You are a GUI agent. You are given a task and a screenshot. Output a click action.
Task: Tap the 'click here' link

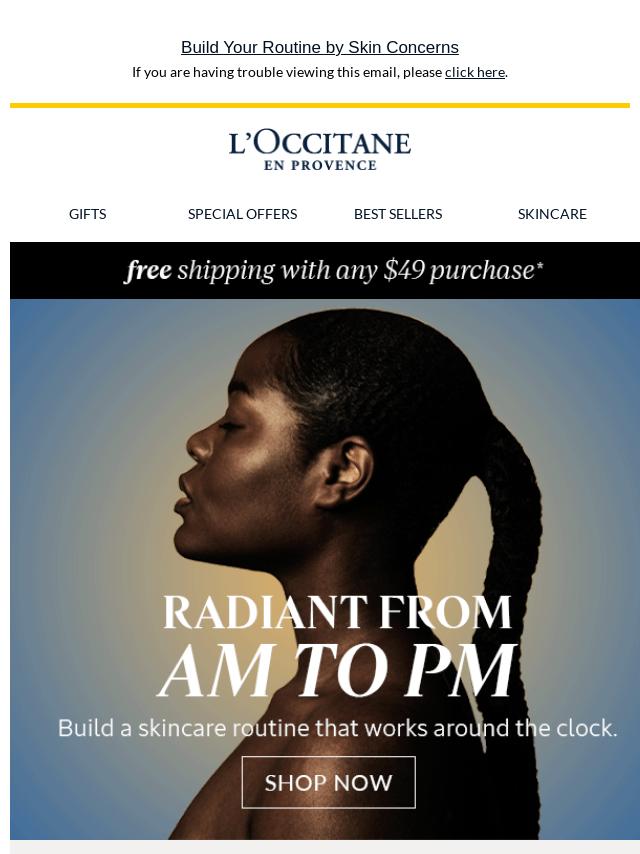click(x=474, y=72)
